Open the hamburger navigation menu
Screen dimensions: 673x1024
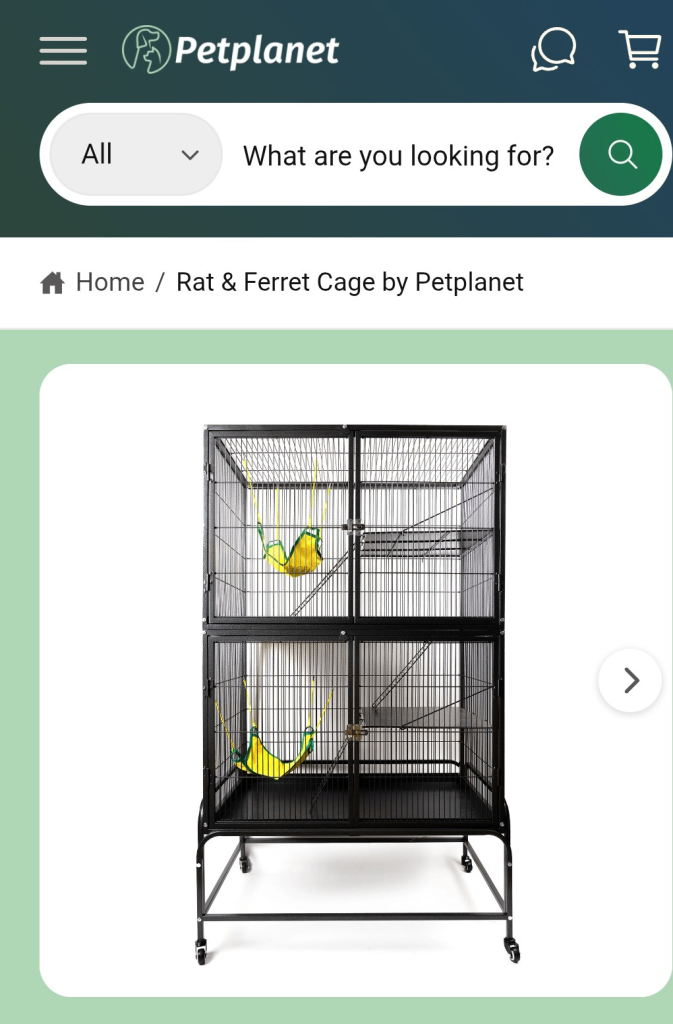tap(63, 51)
